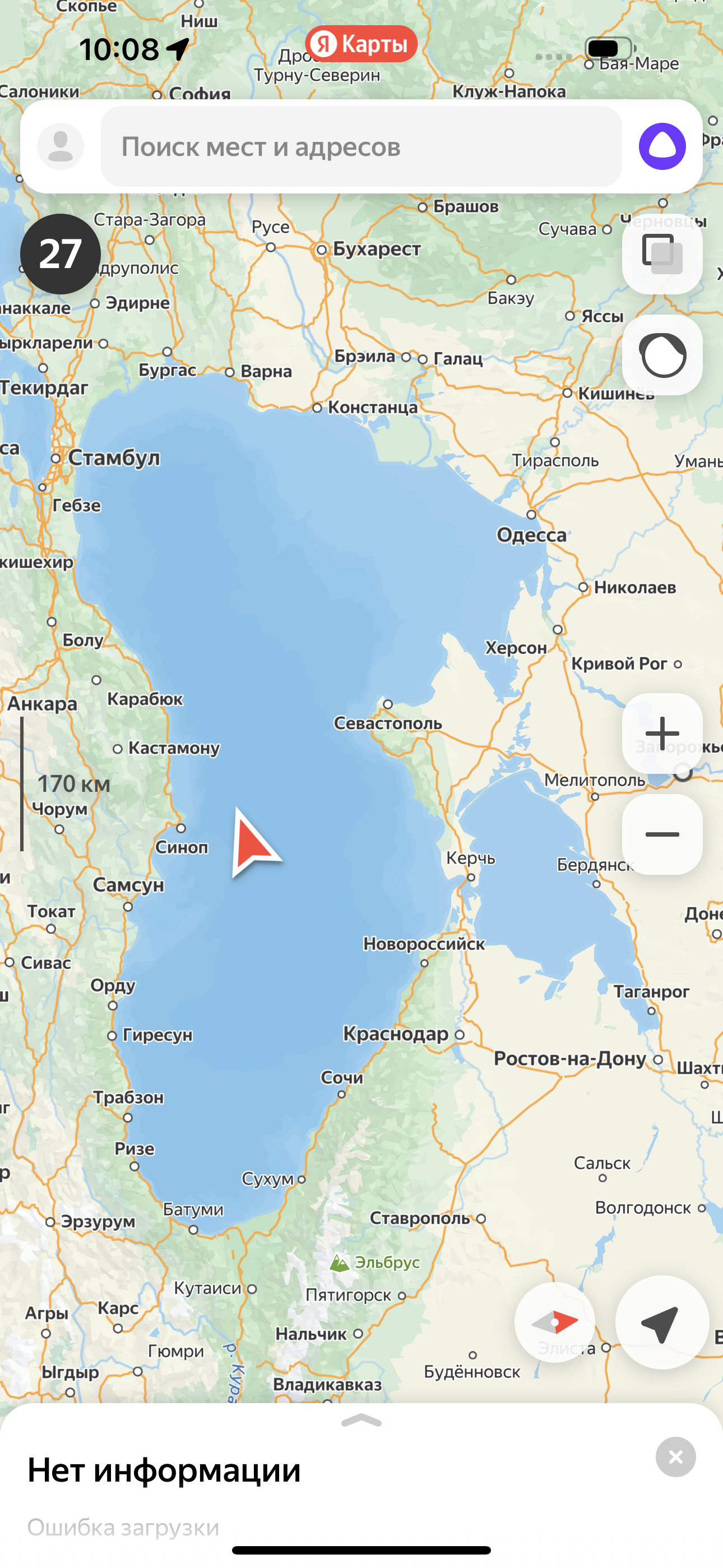Screen dimensions: 723x1568
Task: Center the map on my location
Action: (x=662, y=1323)
